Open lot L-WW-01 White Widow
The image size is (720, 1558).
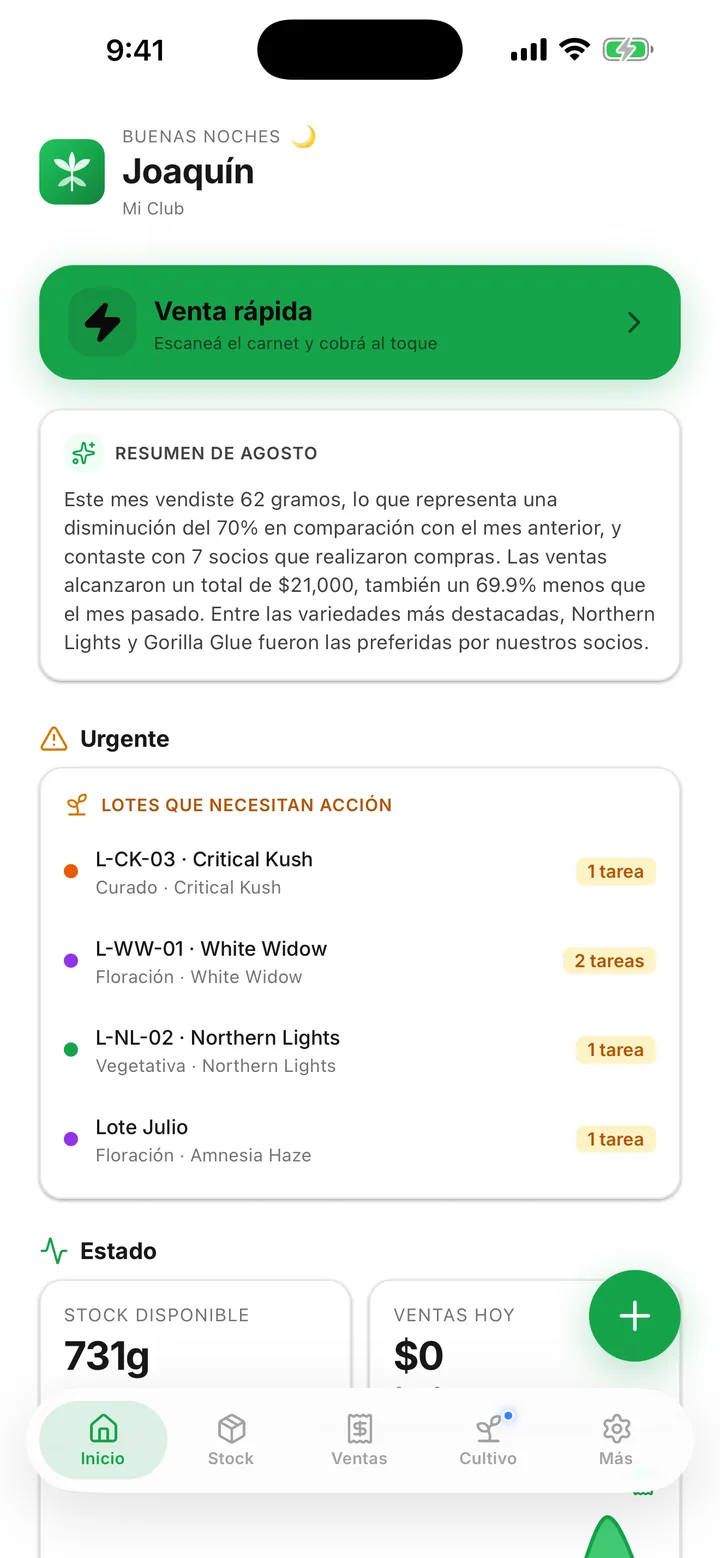coord(360,961)
